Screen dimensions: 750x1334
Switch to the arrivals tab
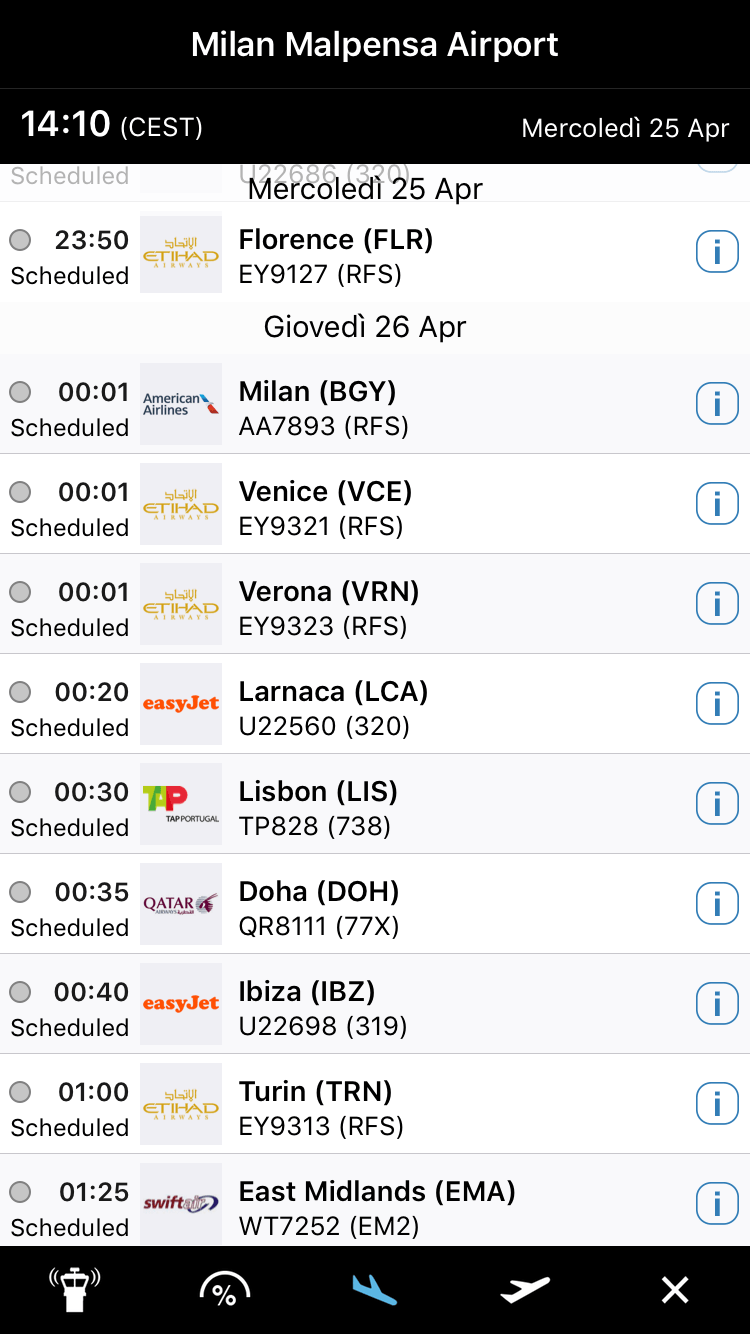coord(375,1290)
